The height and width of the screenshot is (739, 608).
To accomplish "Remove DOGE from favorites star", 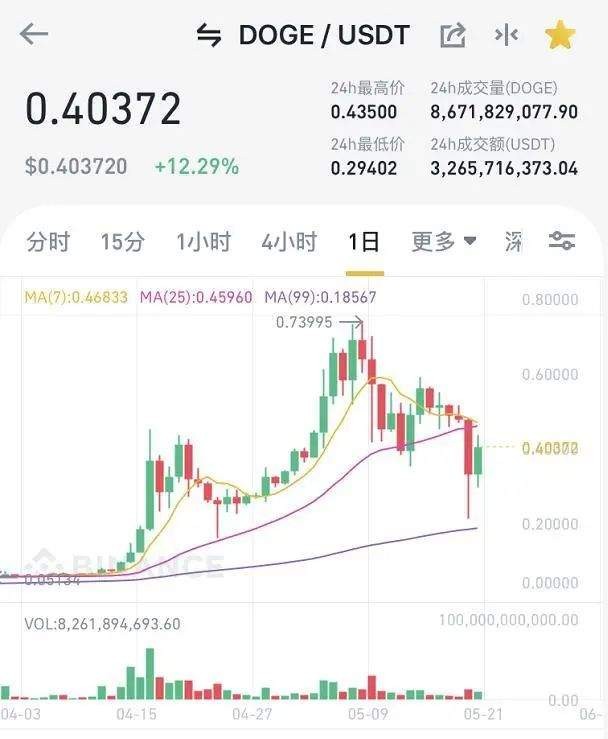I will click(x=560, y=36).
